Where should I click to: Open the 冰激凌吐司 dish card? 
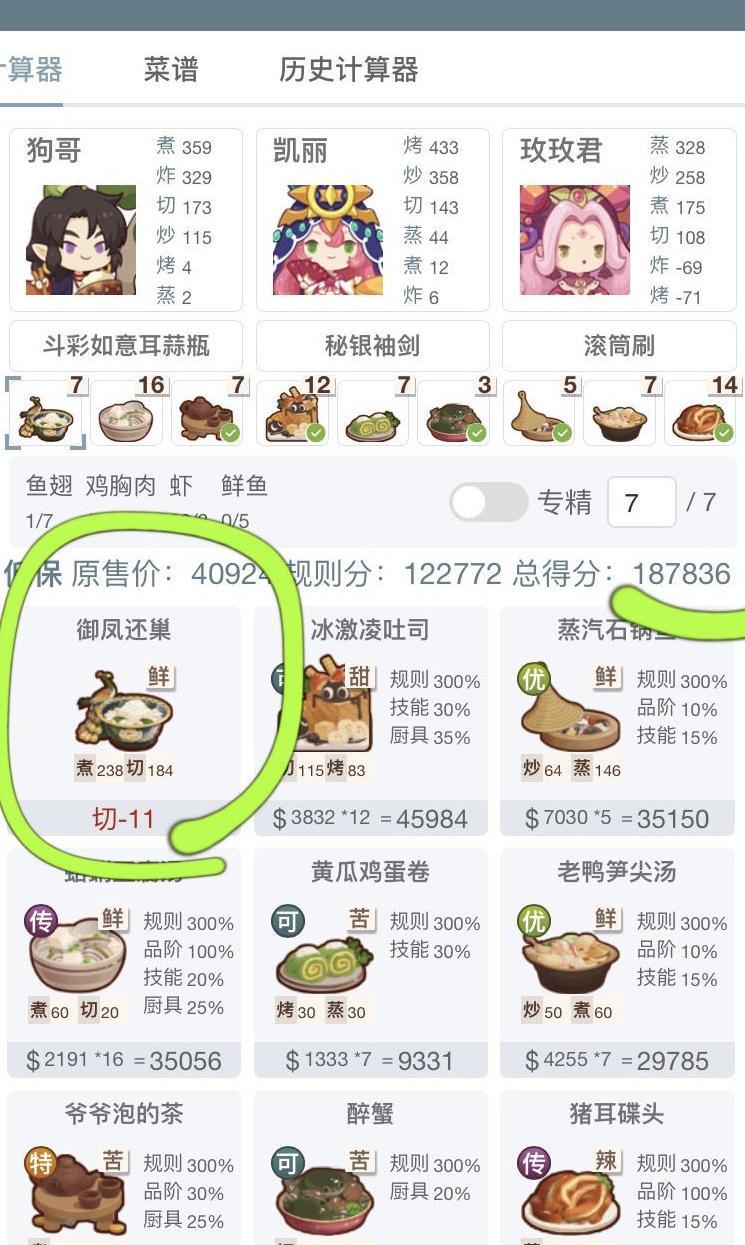pos(371,720)
